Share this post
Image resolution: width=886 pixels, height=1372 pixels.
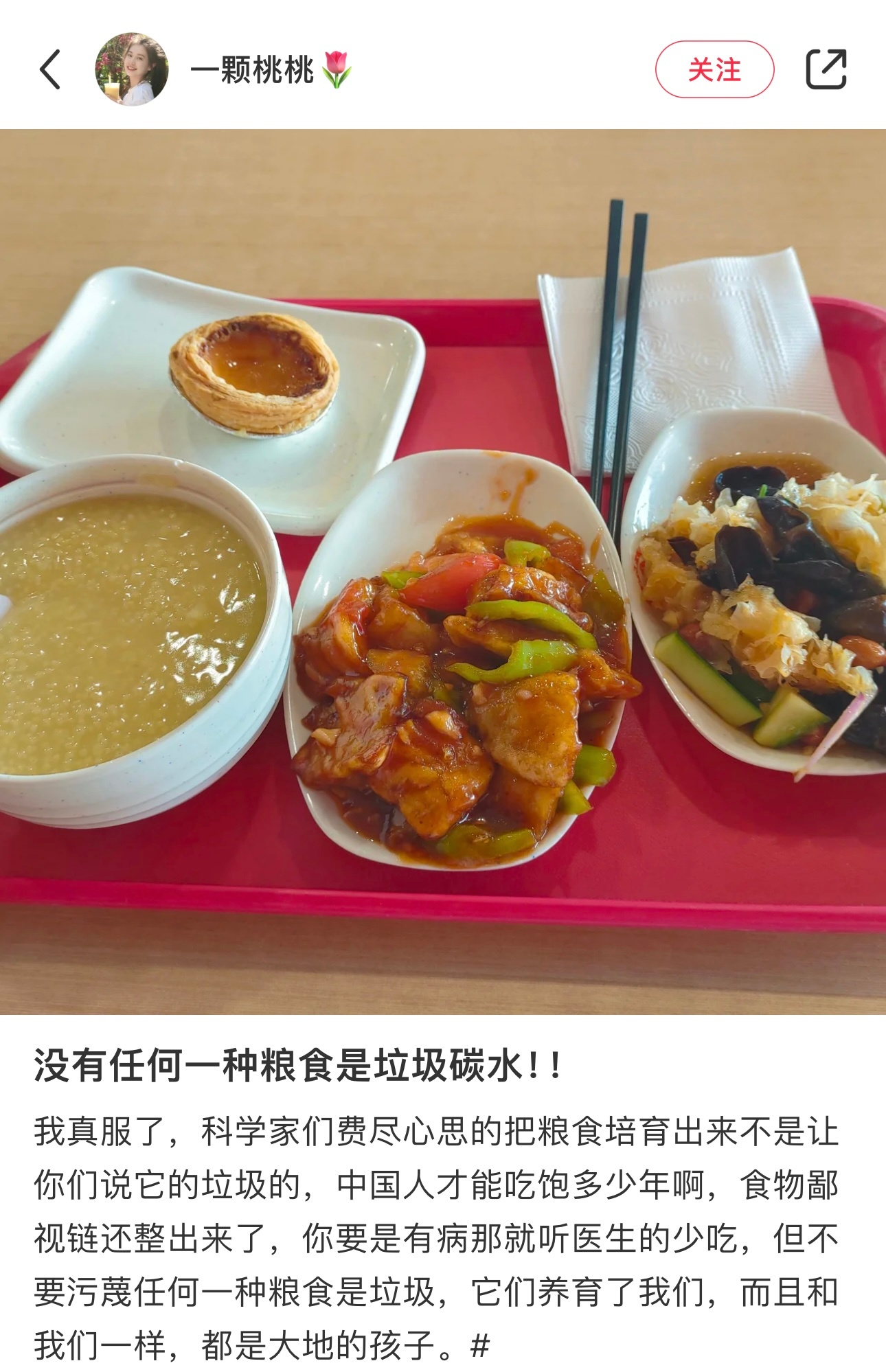point(826,69)
